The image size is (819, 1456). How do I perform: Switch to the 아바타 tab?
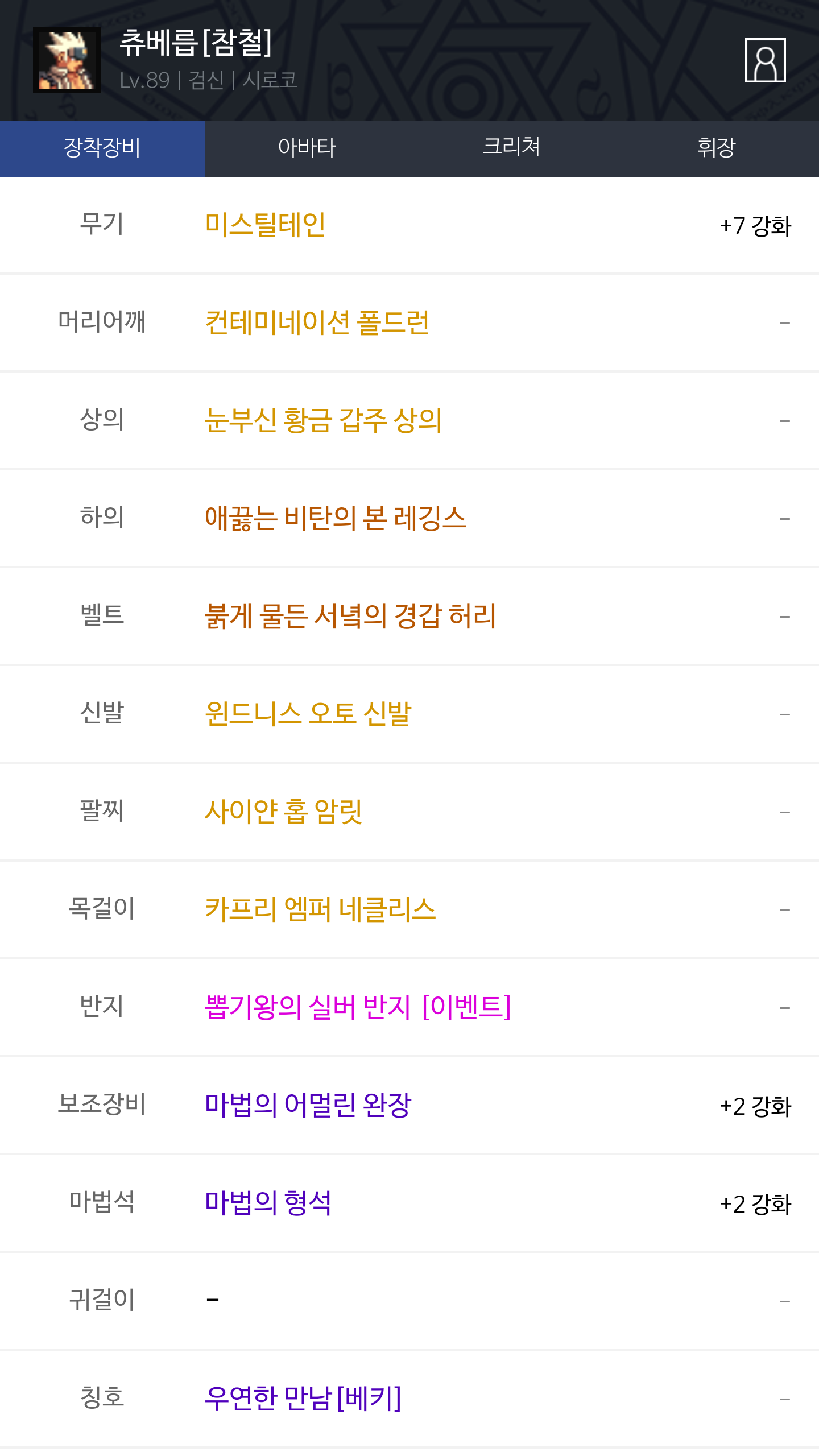tap(307, 148)
